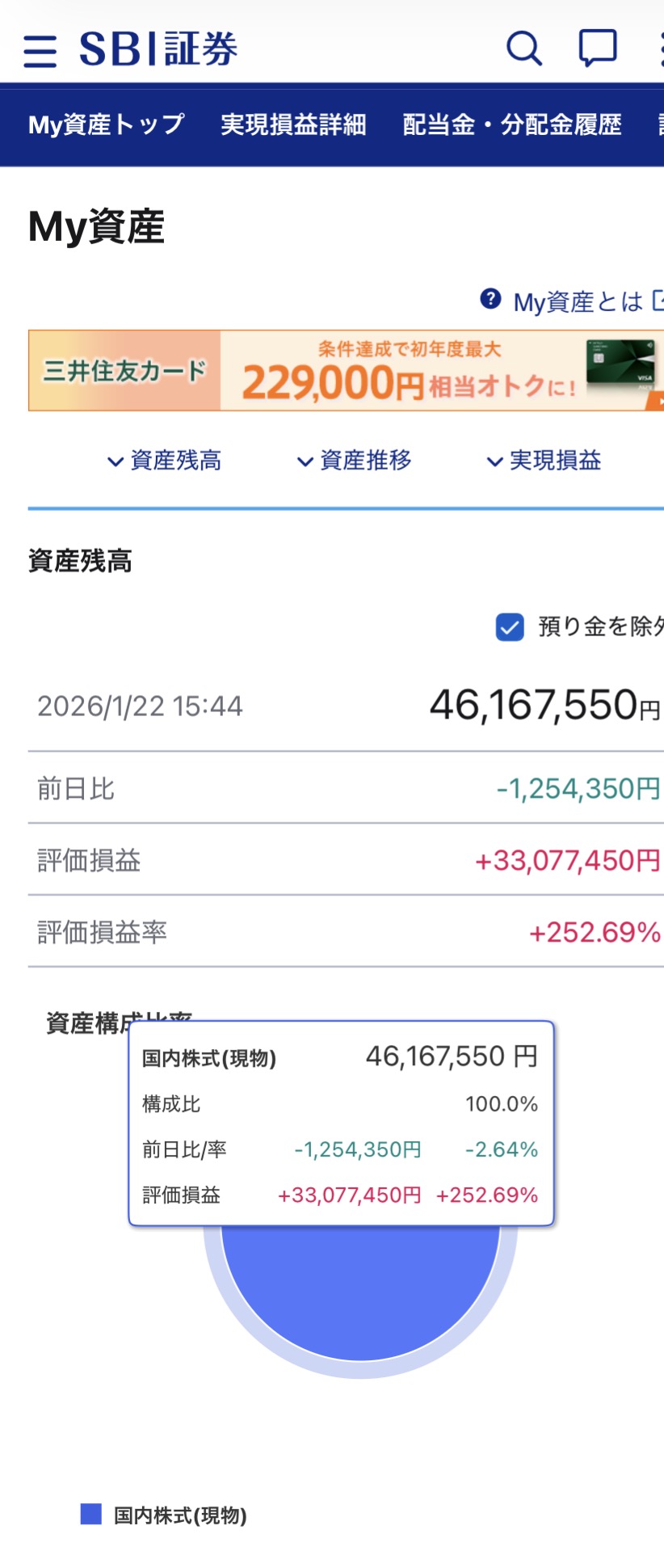Open the hamburger menu

40,50
